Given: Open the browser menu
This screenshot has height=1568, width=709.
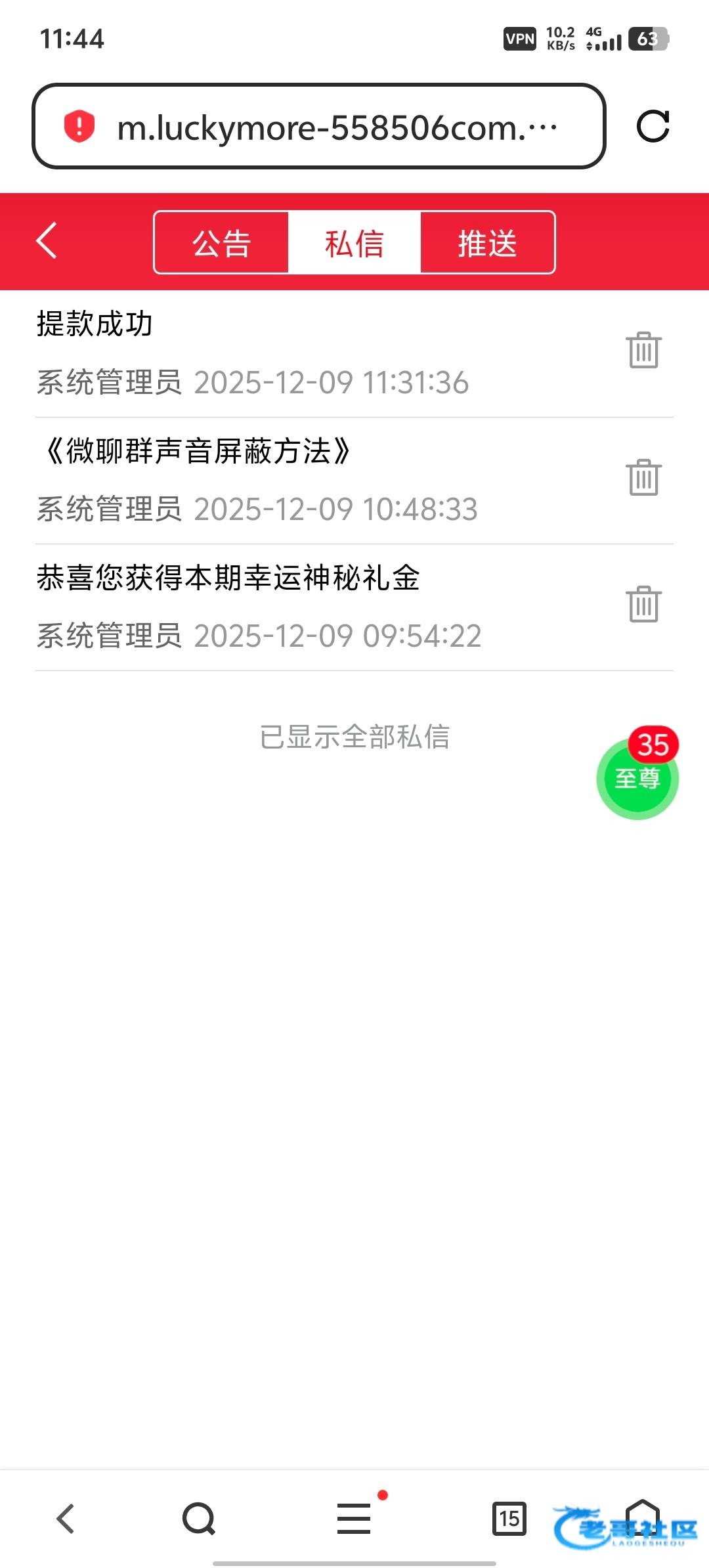Looking at the screenshot, I should 354,1519.
